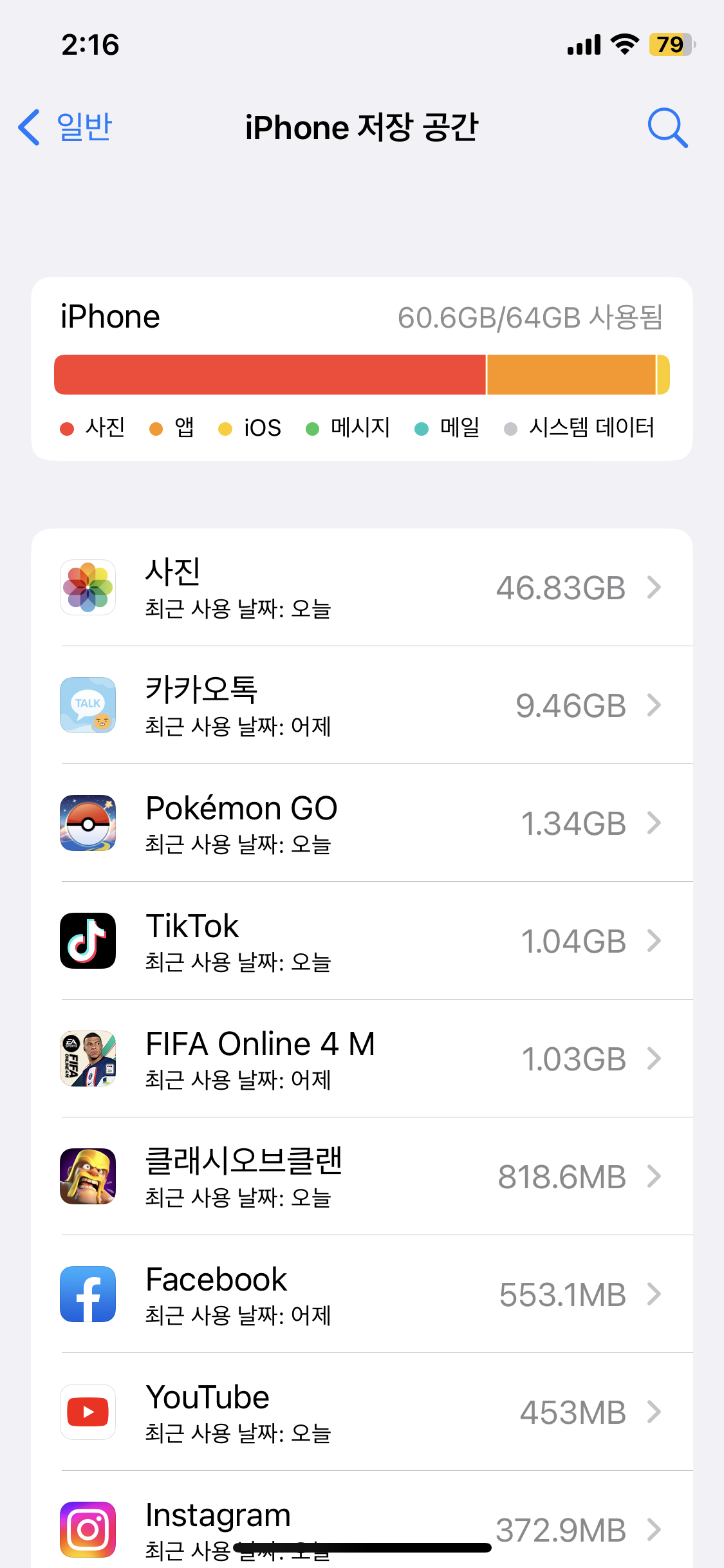This screenshot has width=724, height=1568.
Task: Show YouTube storage usage
Action: pyautogui.click(x=362, y=1412)
